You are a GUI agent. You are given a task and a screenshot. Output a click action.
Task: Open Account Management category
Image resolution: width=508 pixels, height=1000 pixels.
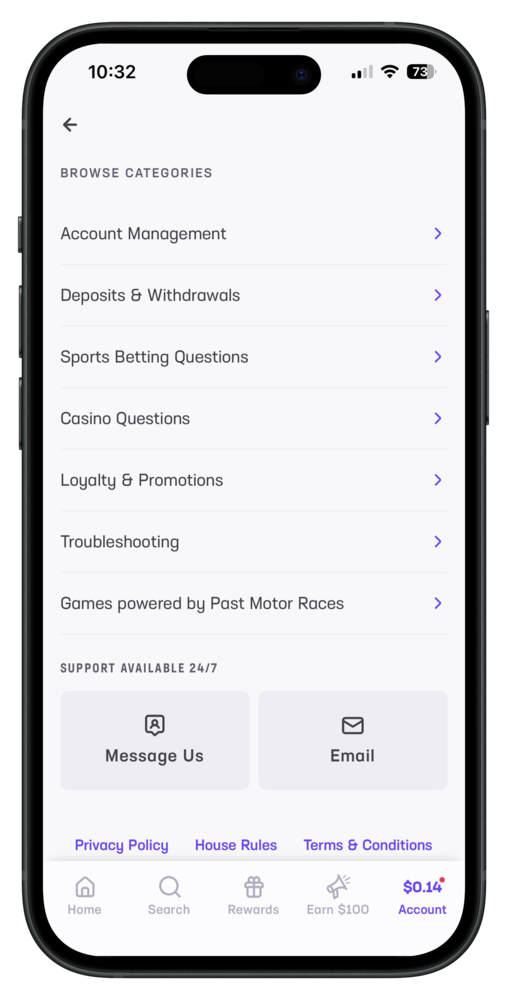[x=254, y=233]
